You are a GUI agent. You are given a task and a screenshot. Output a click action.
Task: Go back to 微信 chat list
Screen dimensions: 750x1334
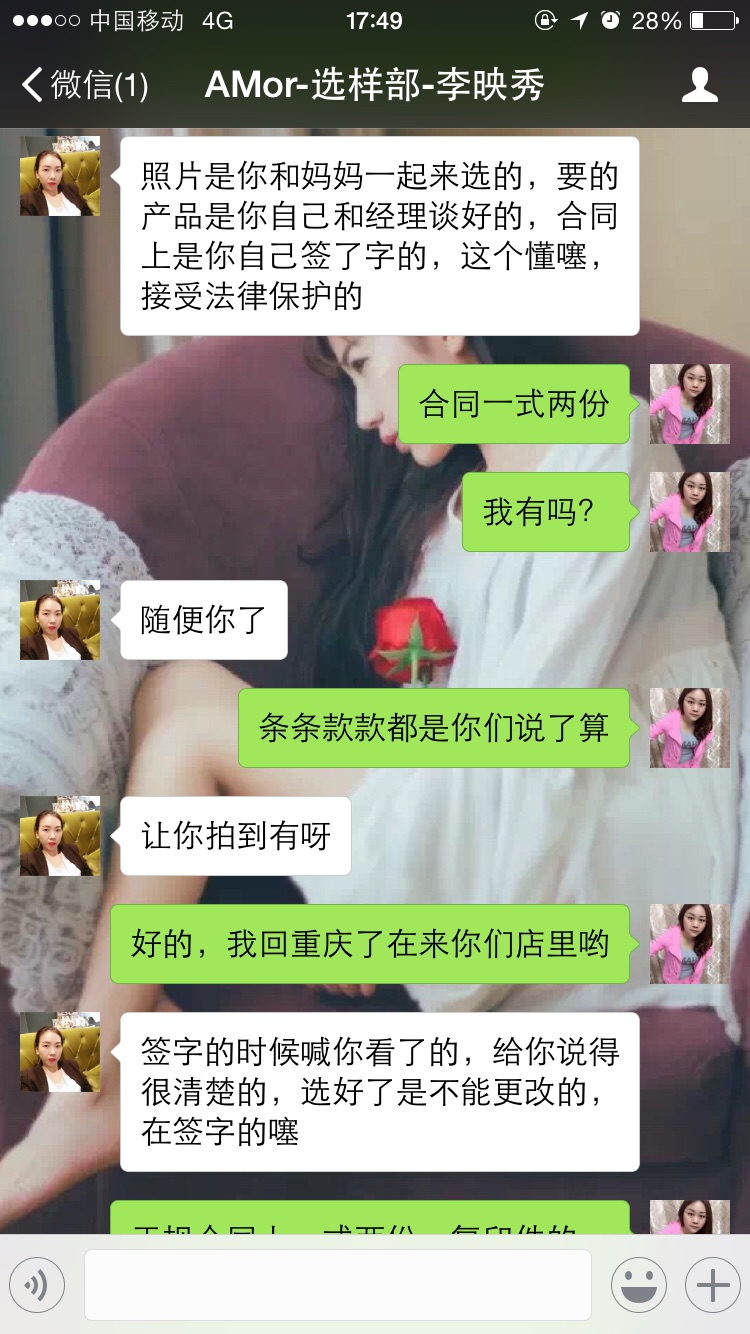[x=84, y=85]
